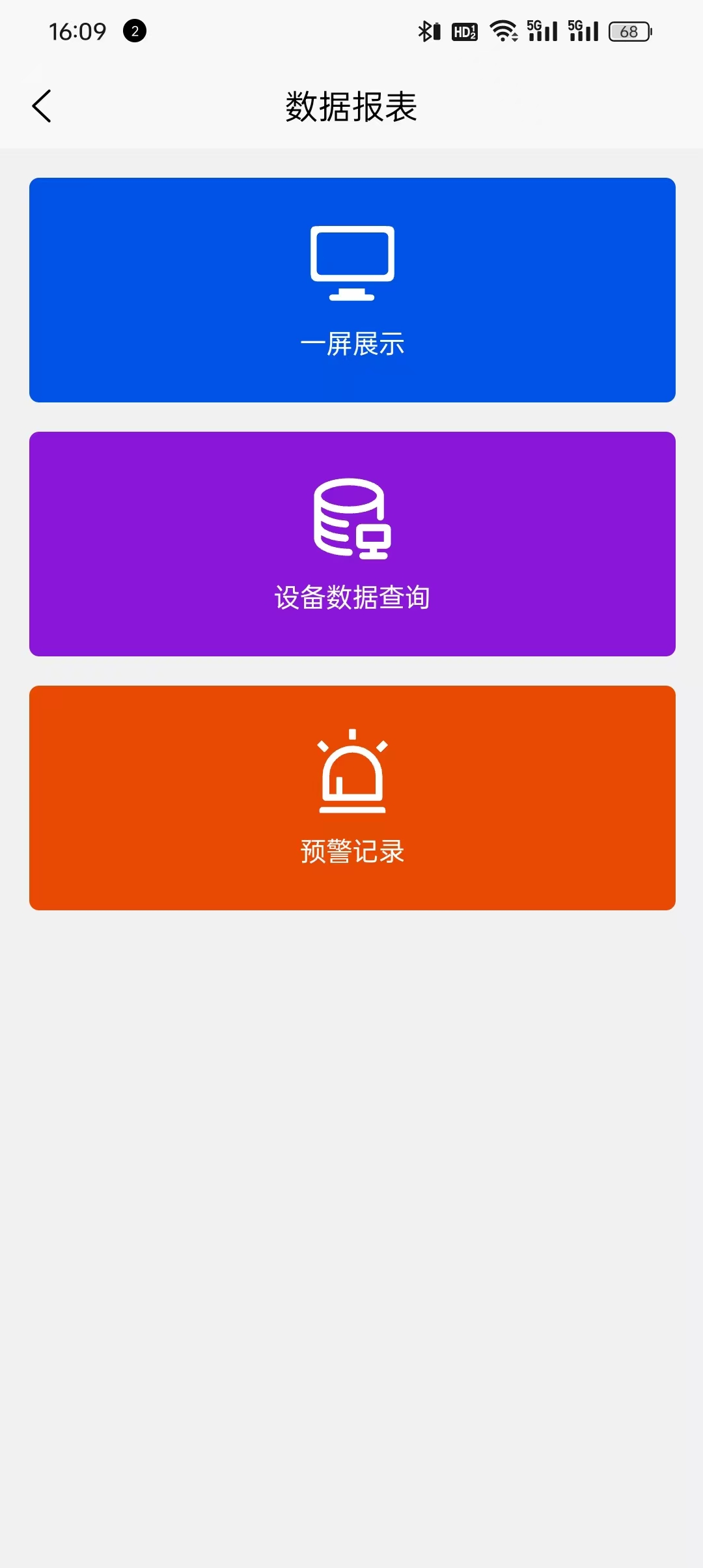Viewport: 703px width, 1568px height.
Task: View the 预警记录 card
Action: (352, 798)
